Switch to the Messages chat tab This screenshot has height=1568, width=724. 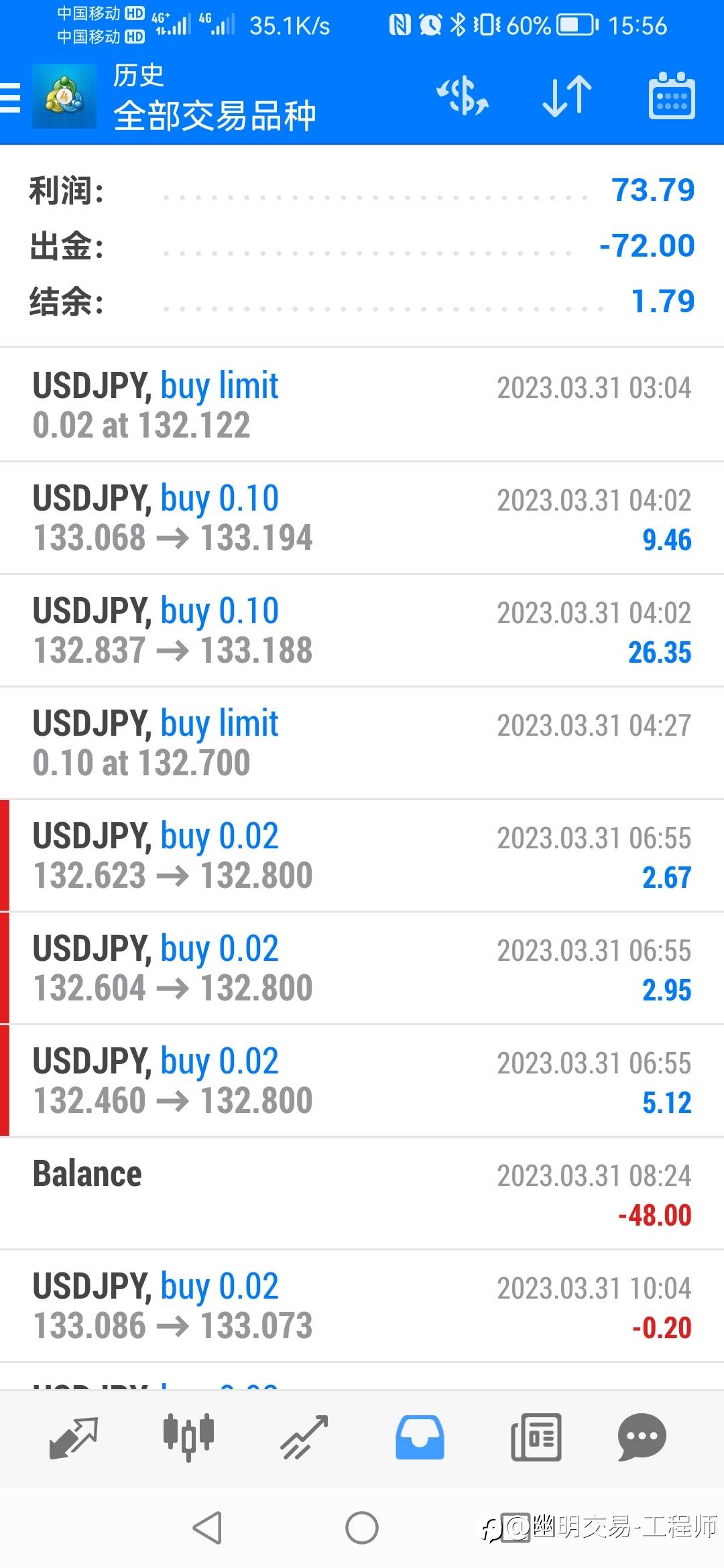click(642, 1437)
